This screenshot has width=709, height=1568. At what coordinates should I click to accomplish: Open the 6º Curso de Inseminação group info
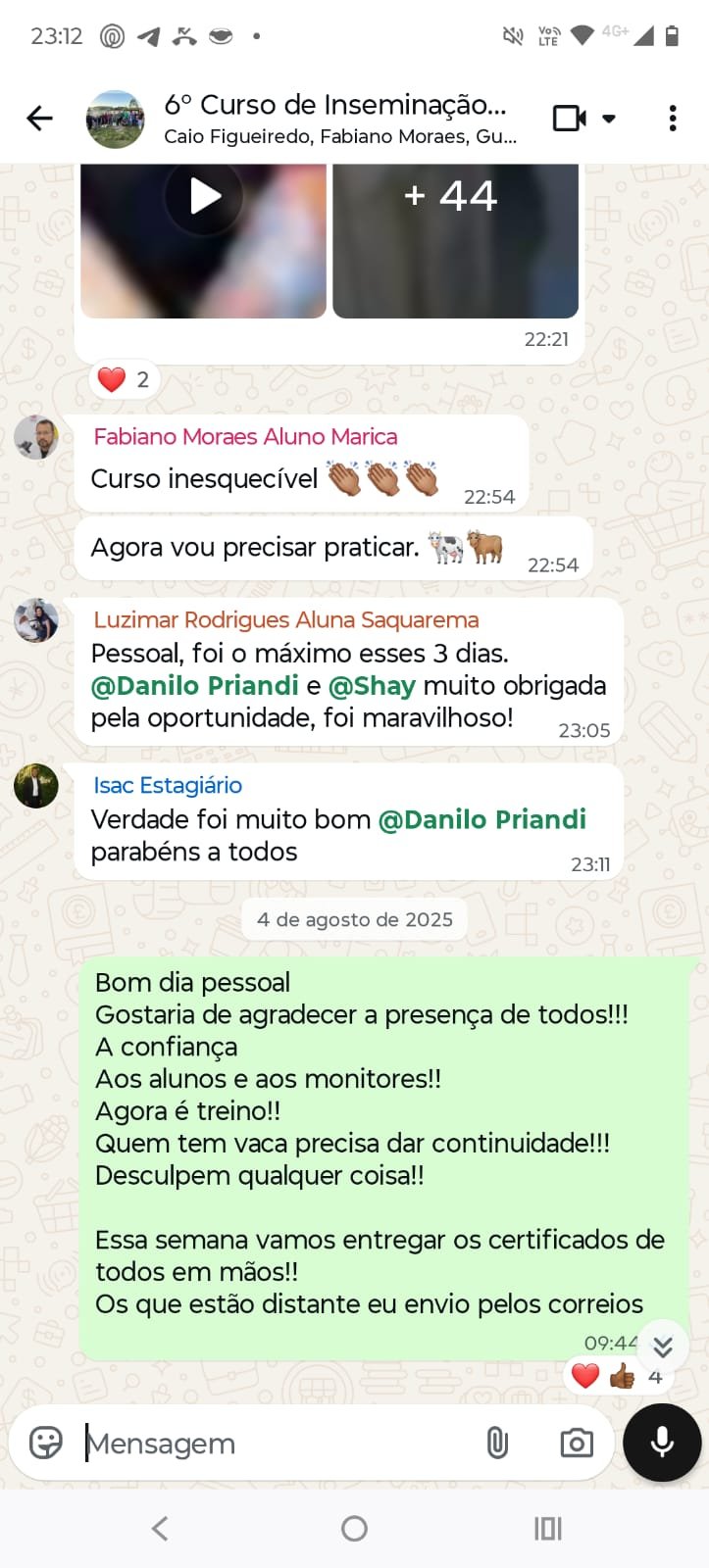click(333, 118)
